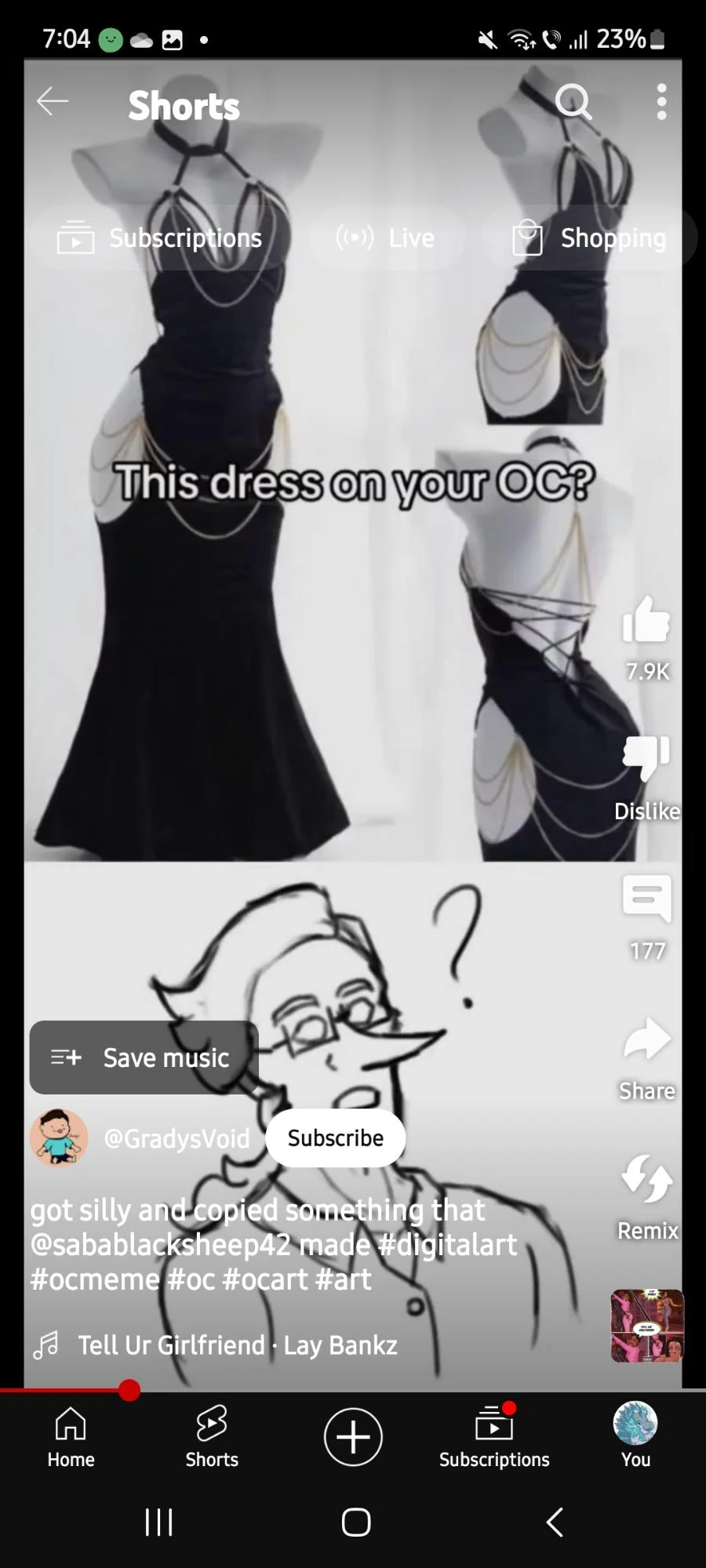706x1568 pixels.
Task: Switch to the You tab
Action: point(635,1437)
